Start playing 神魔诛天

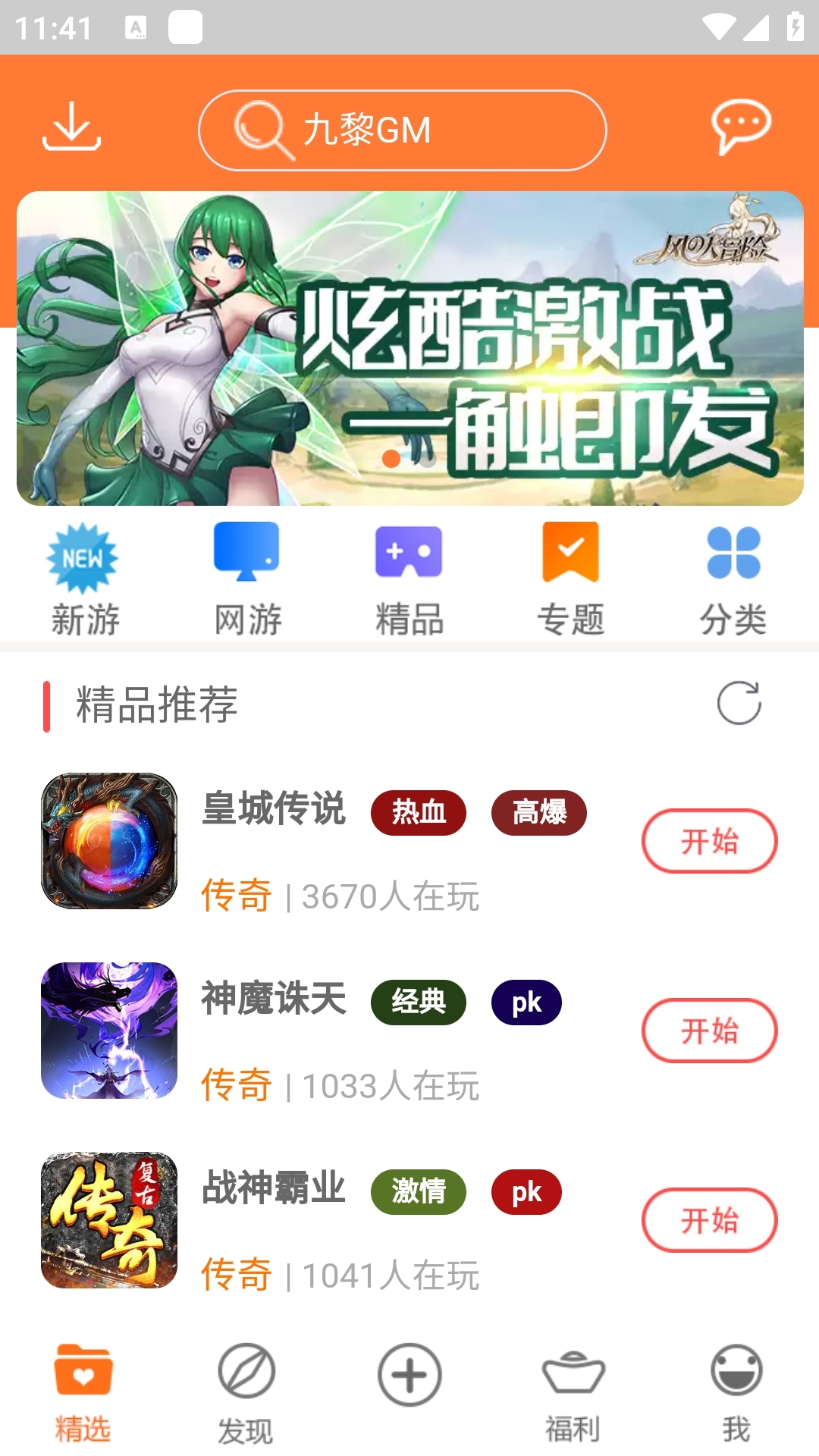[708, 1031]
